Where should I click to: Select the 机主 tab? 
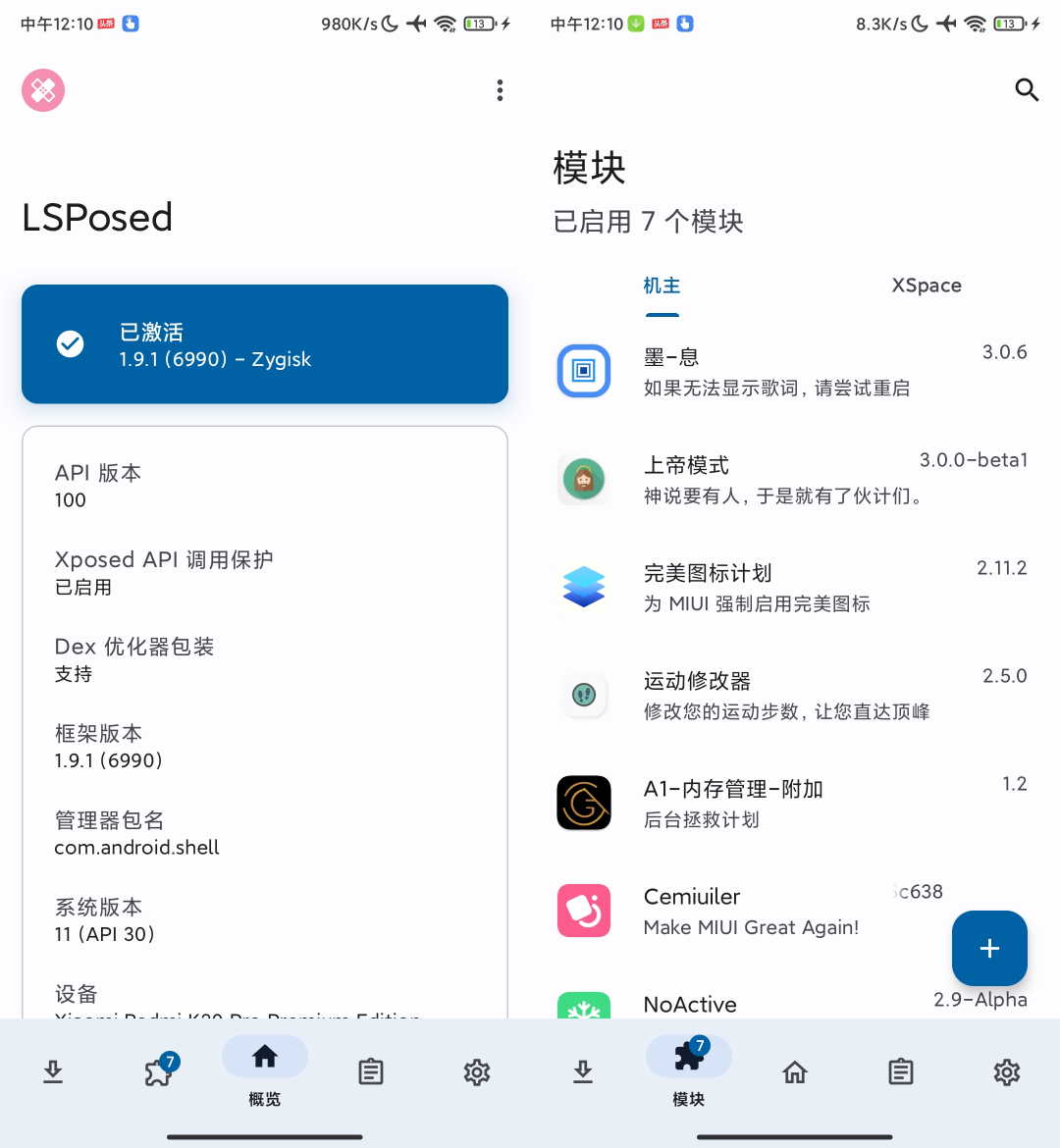click(x=662, y=286)
